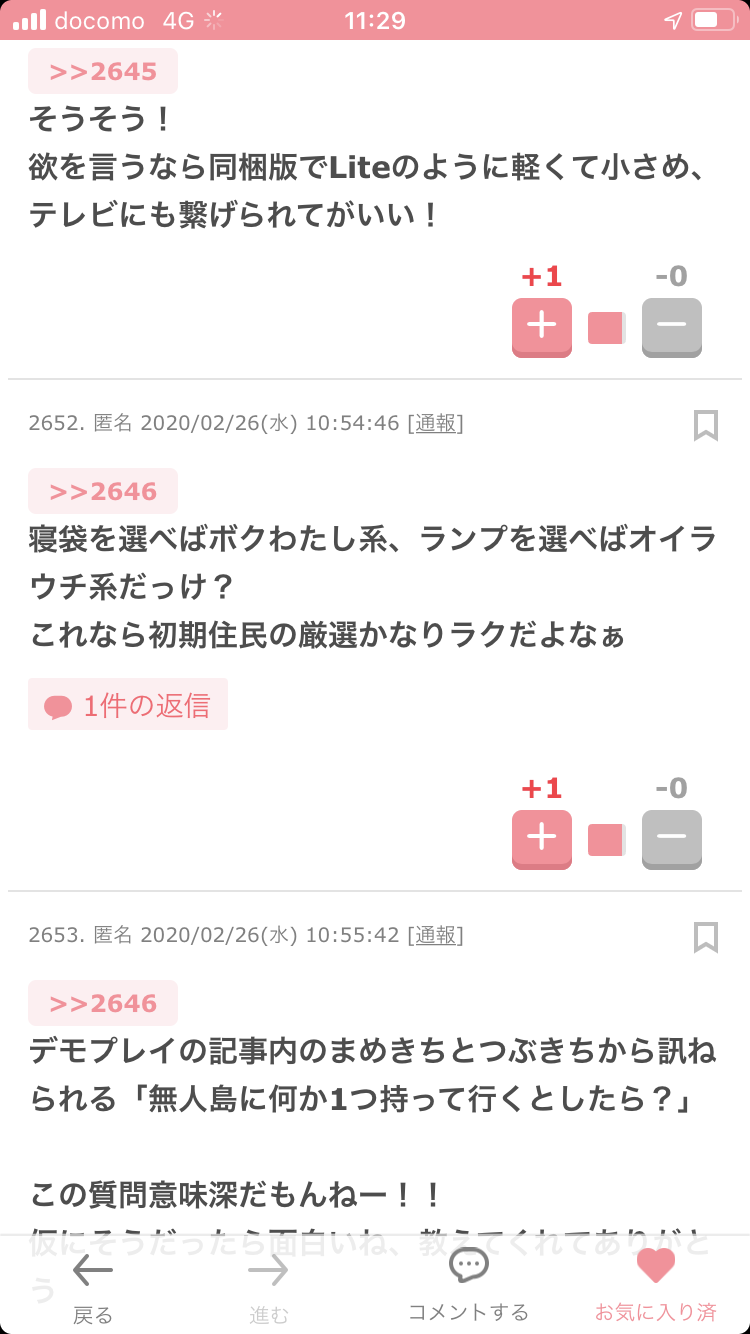
Task: Downvote the comment replying to >>2645
Action: pos(672,327)
